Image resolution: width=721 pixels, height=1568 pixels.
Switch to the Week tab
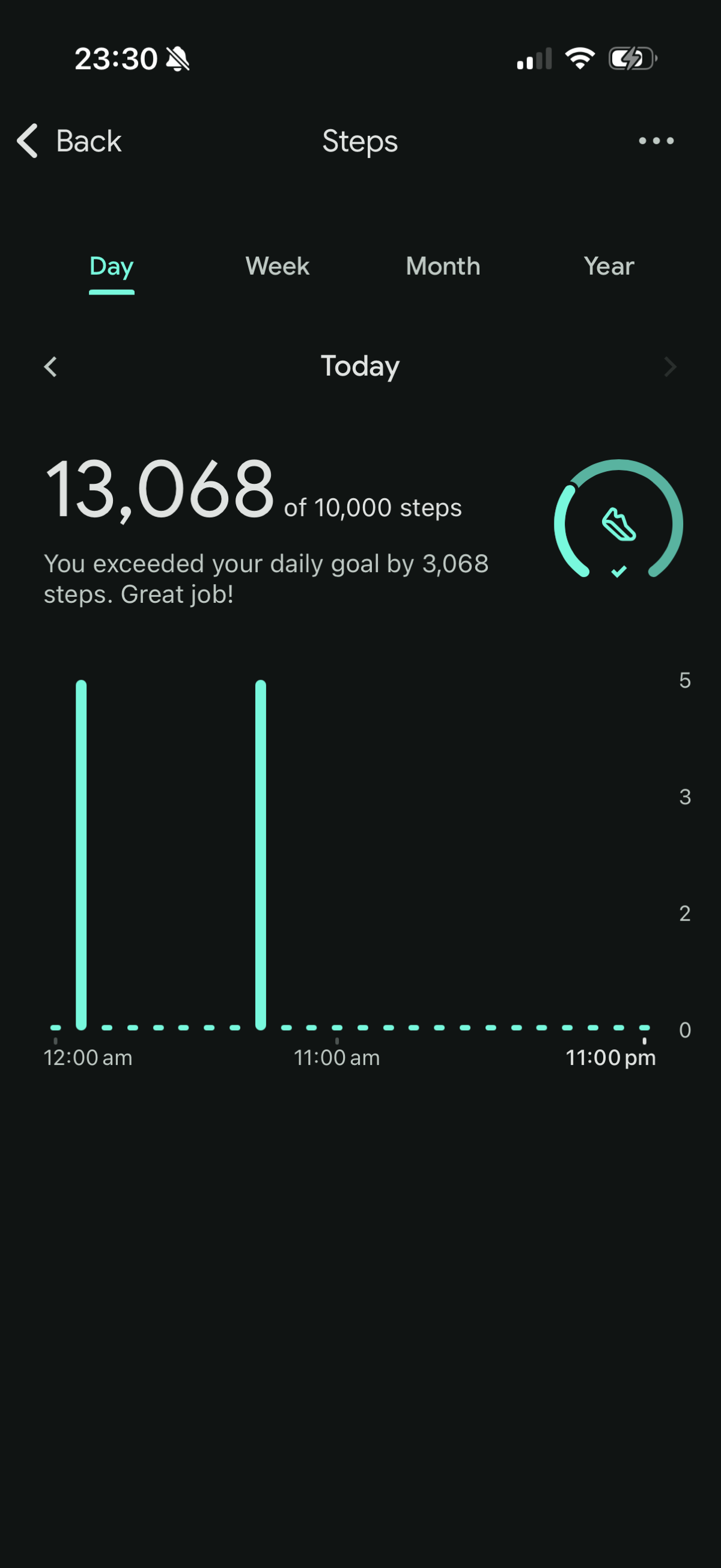(x=278, y=267)
